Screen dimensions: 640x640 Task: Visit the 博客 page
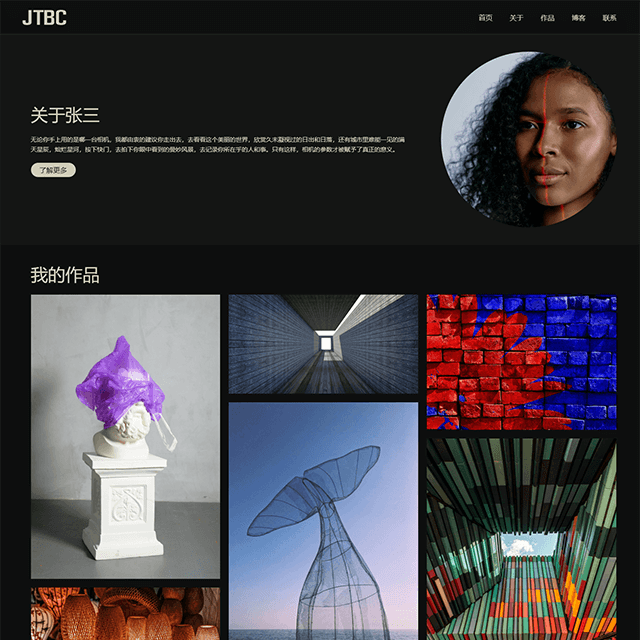pos(578,18)
